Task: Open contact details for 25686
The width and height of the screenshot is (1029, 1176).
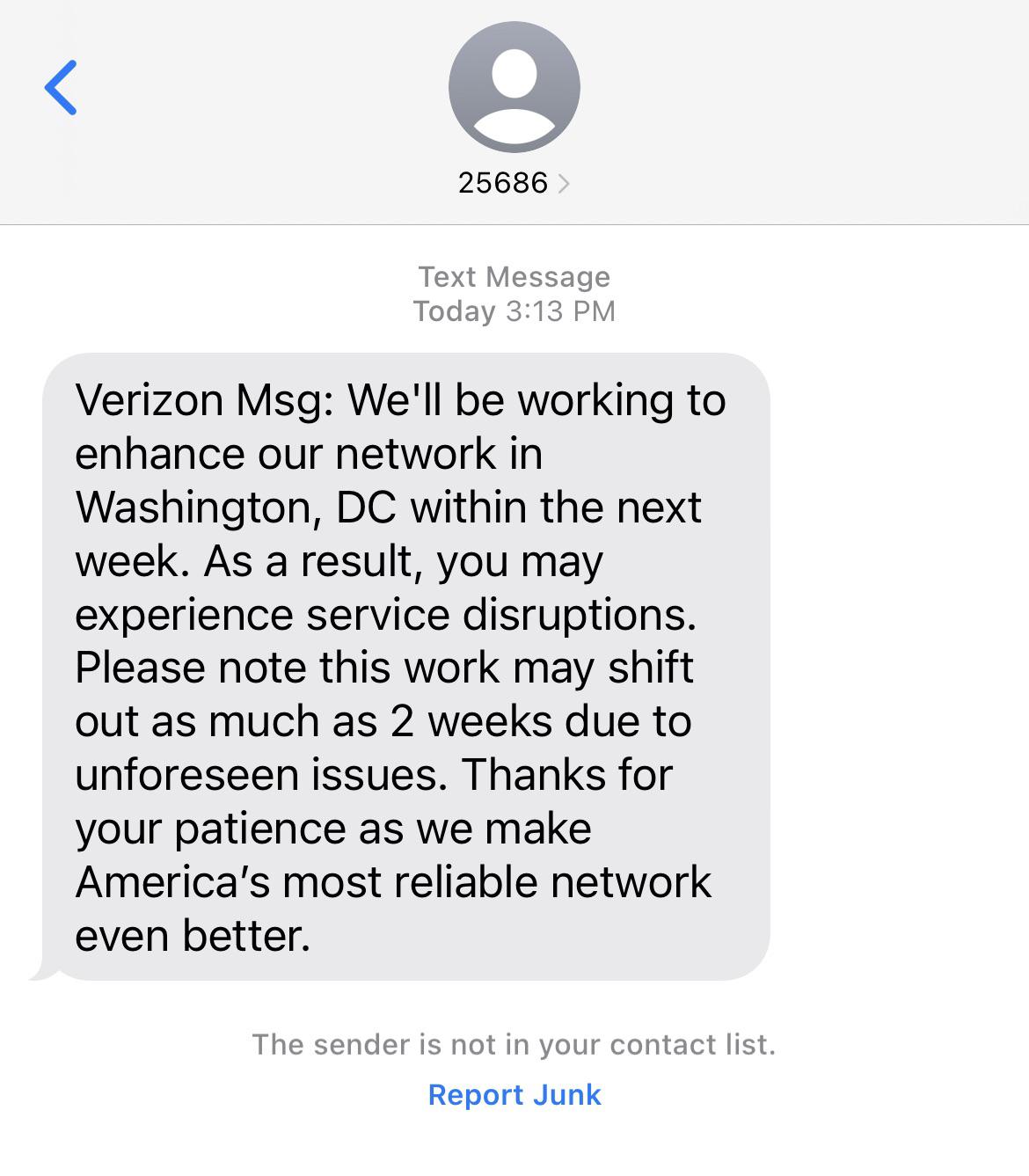Action: (514, 183)
